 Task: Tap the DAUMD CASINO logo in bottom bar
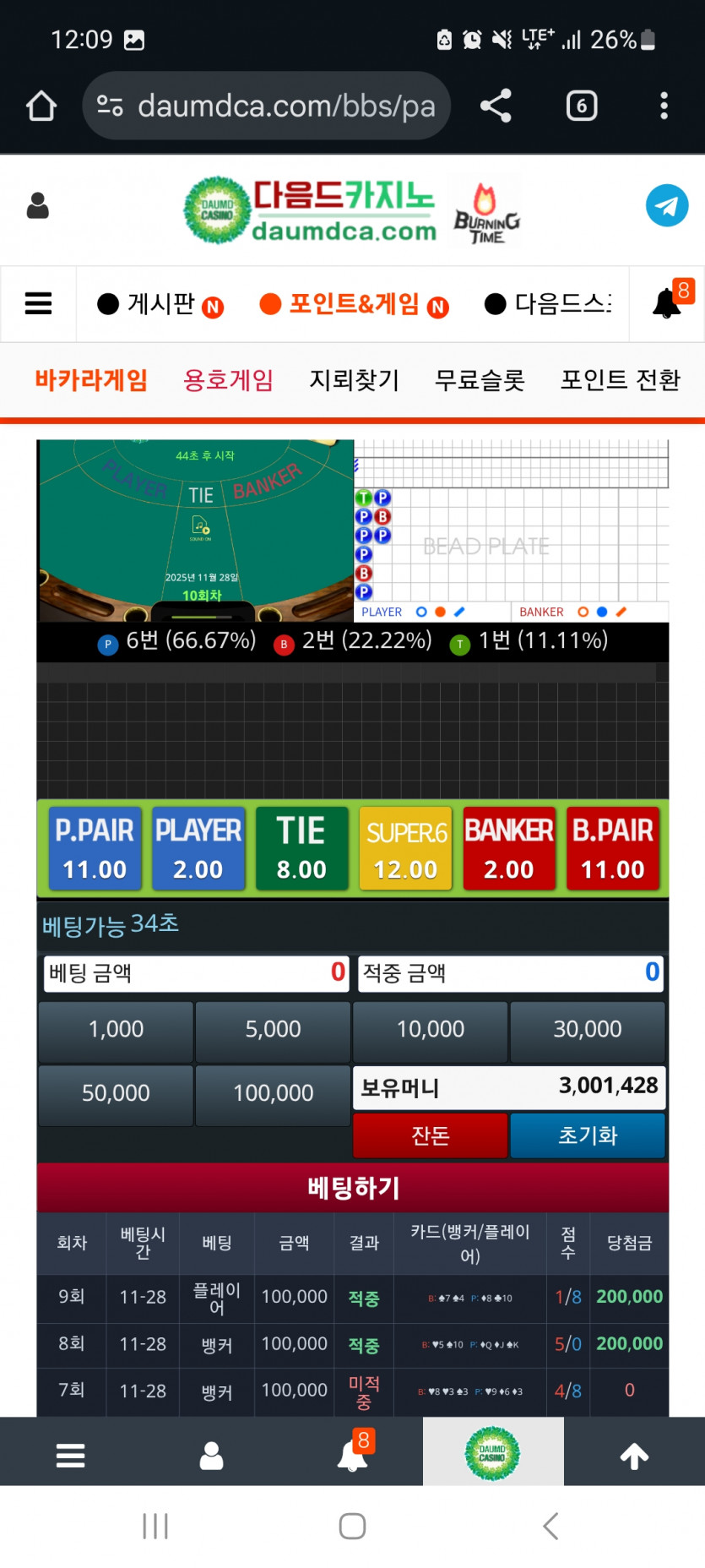[x=493, y=1451]
